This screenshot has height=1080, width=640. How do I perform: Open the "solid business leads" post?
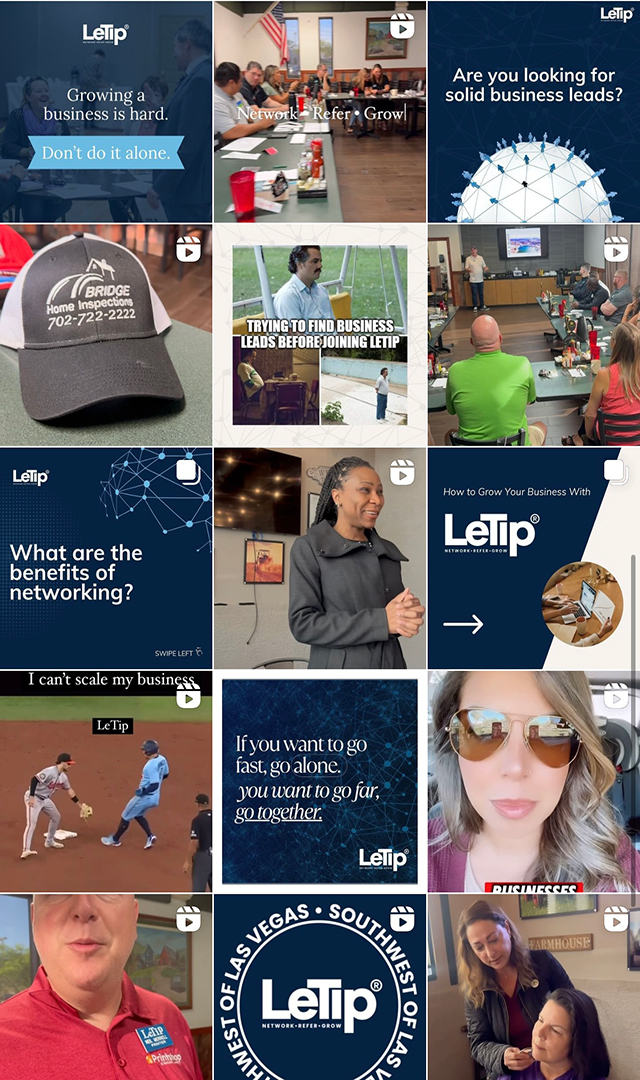[x=534, y=111]
